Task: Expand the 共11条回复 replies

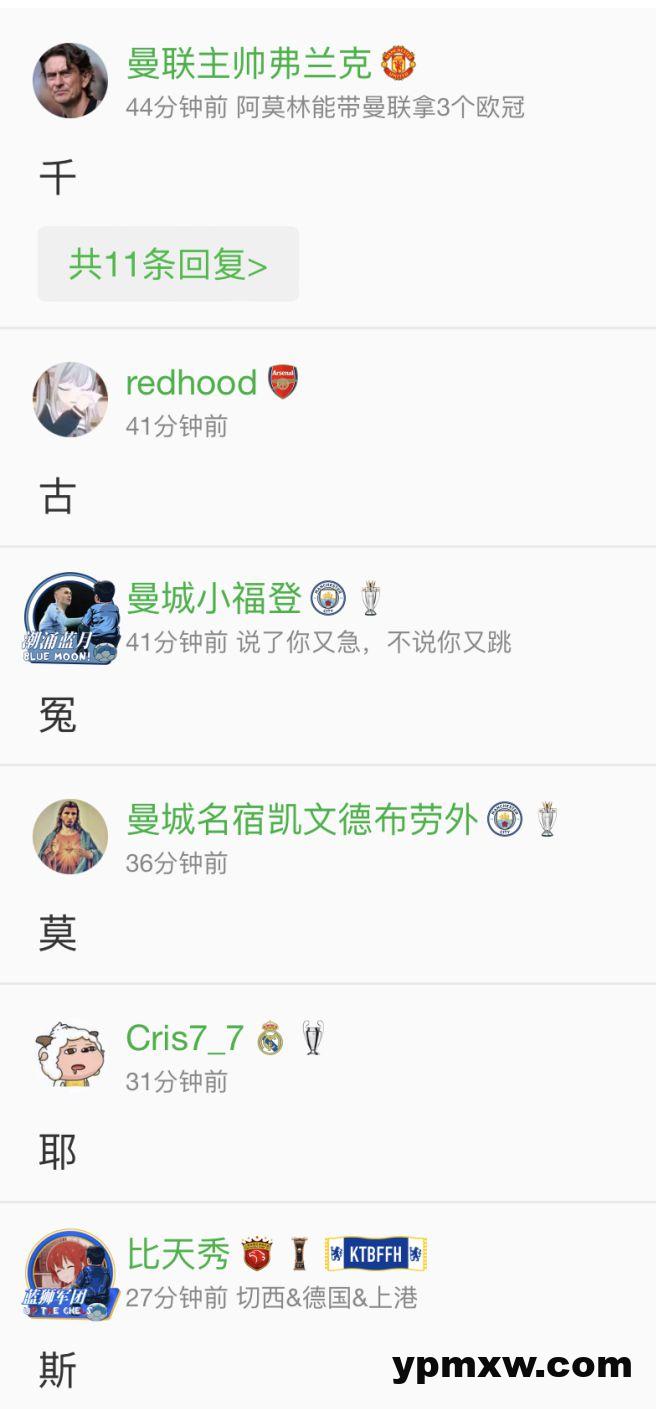Action: 168,265
